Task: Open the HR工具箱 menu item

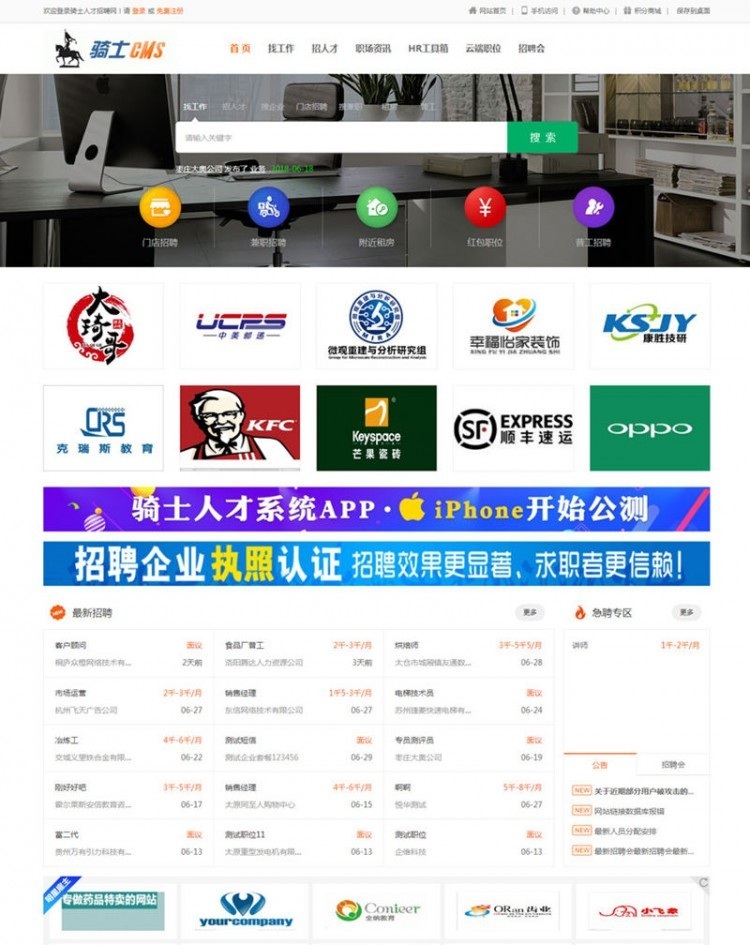Action: [428, 49]
